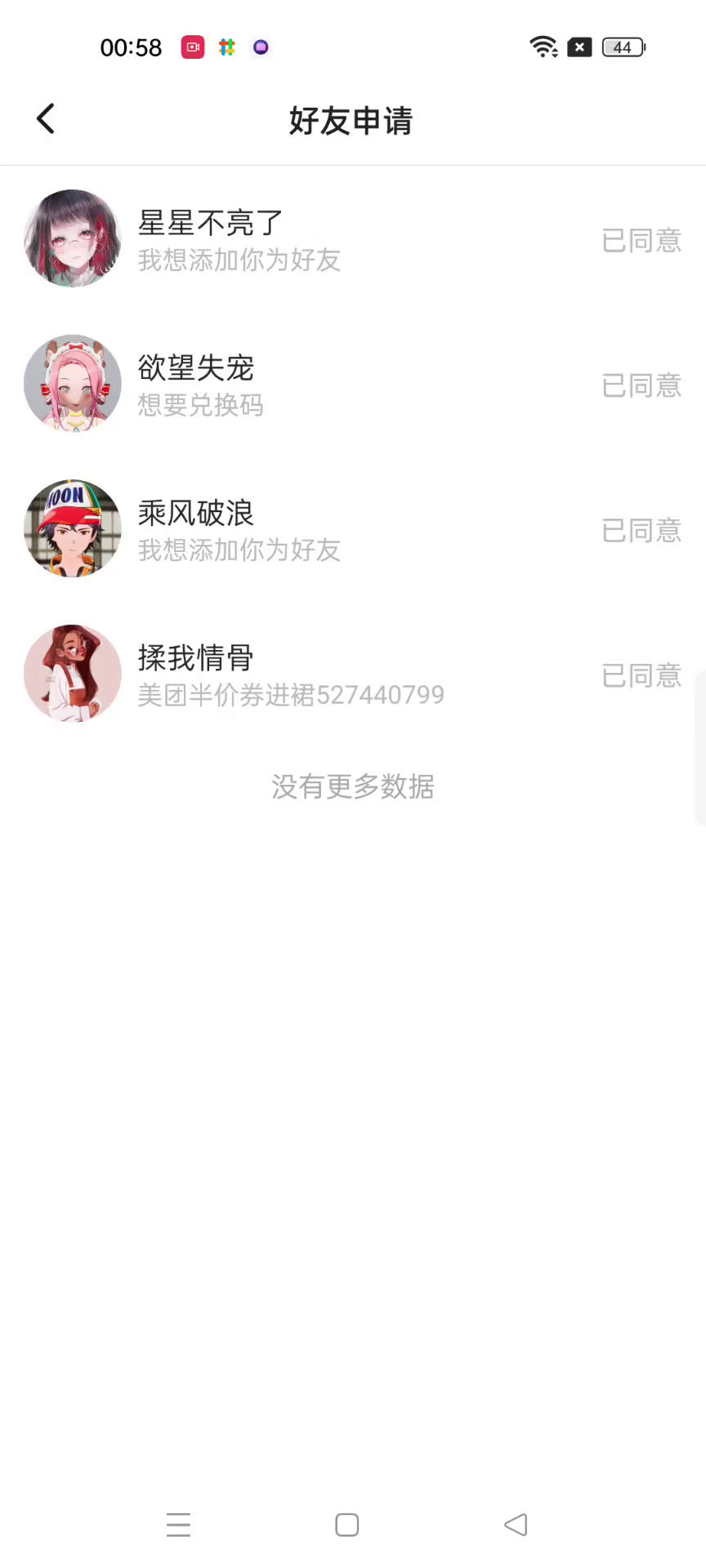706x1568 pixels.
Task: Go back from the 好友申请 page
Action: [46, 119]
